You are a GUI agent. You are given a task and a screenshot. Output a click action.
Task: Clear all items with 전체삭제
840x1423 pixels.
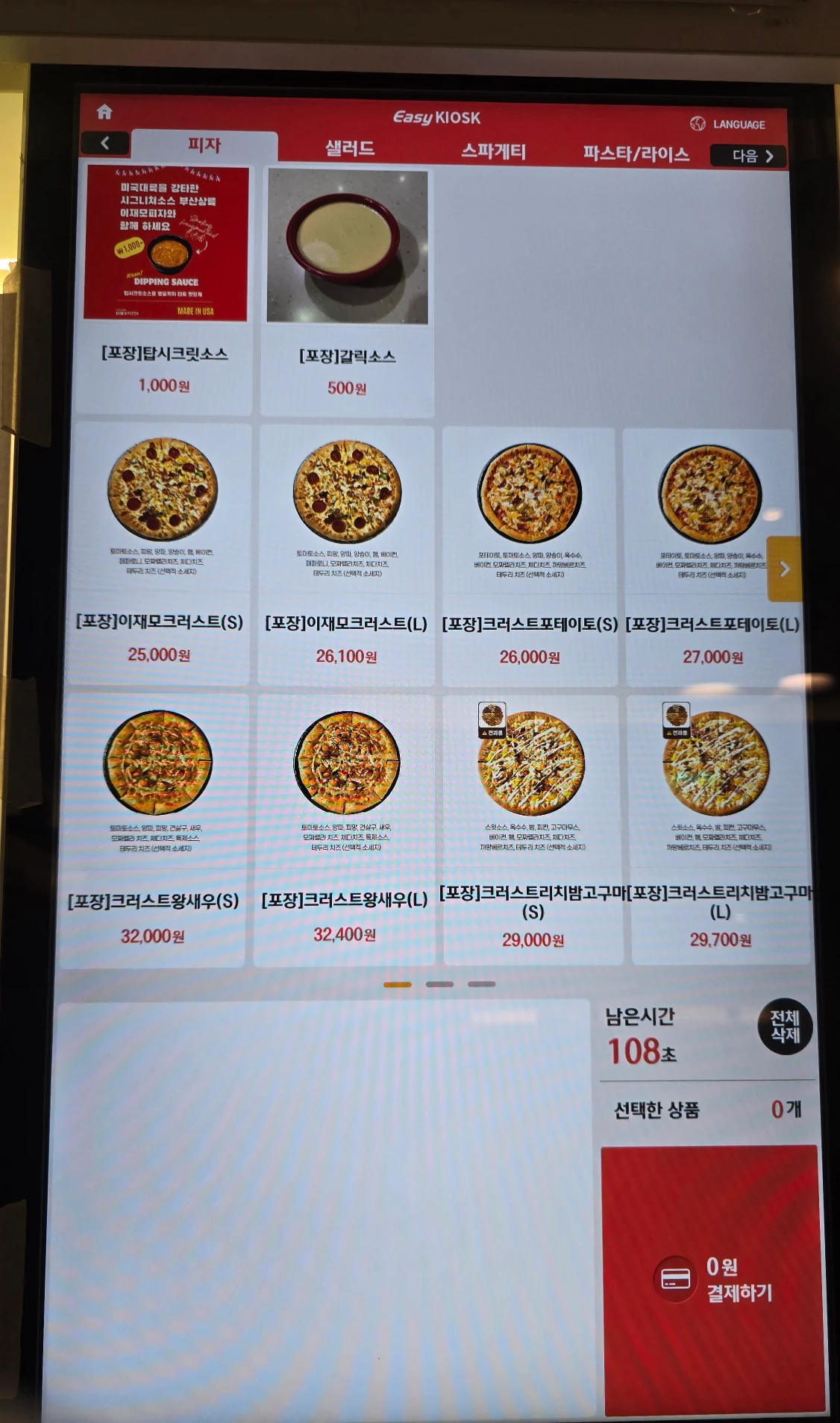(785, 1026)
